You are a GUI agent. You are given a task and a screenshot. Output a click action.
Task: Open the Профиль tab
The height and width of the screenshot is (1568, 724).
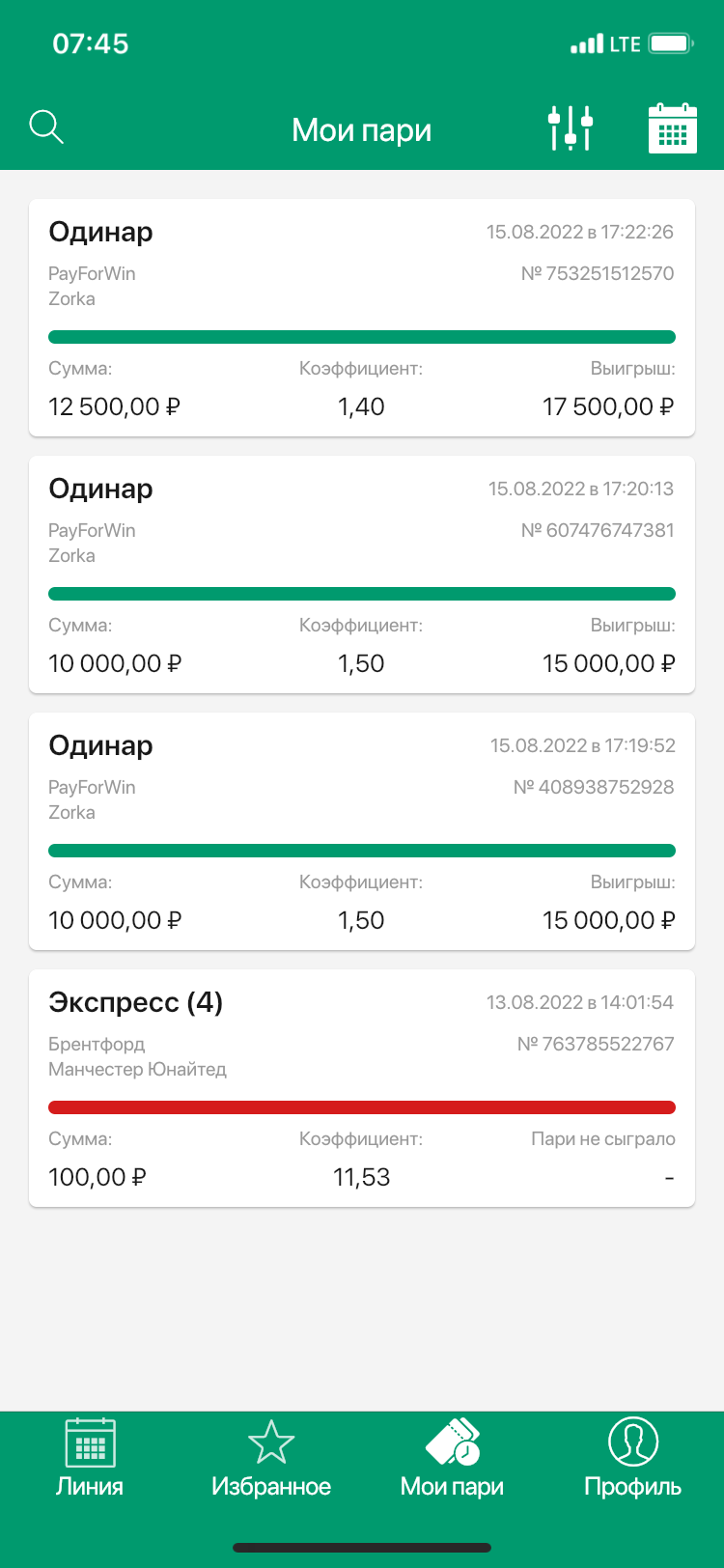pos(633,1458)
